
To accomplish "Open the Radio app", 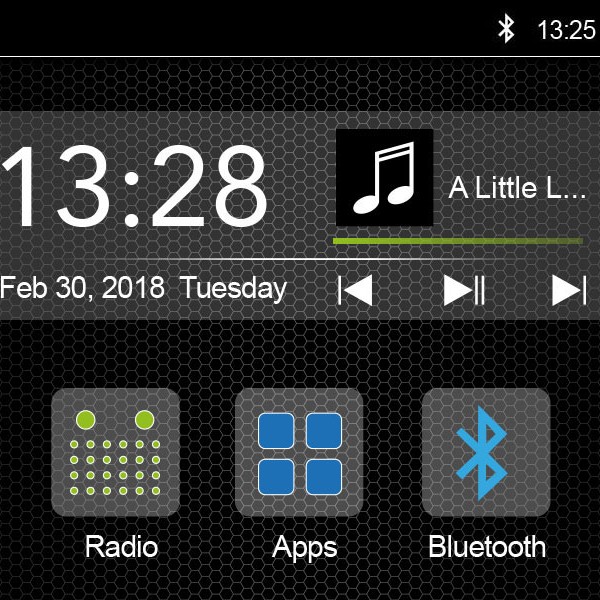I will tap(116, 452).
